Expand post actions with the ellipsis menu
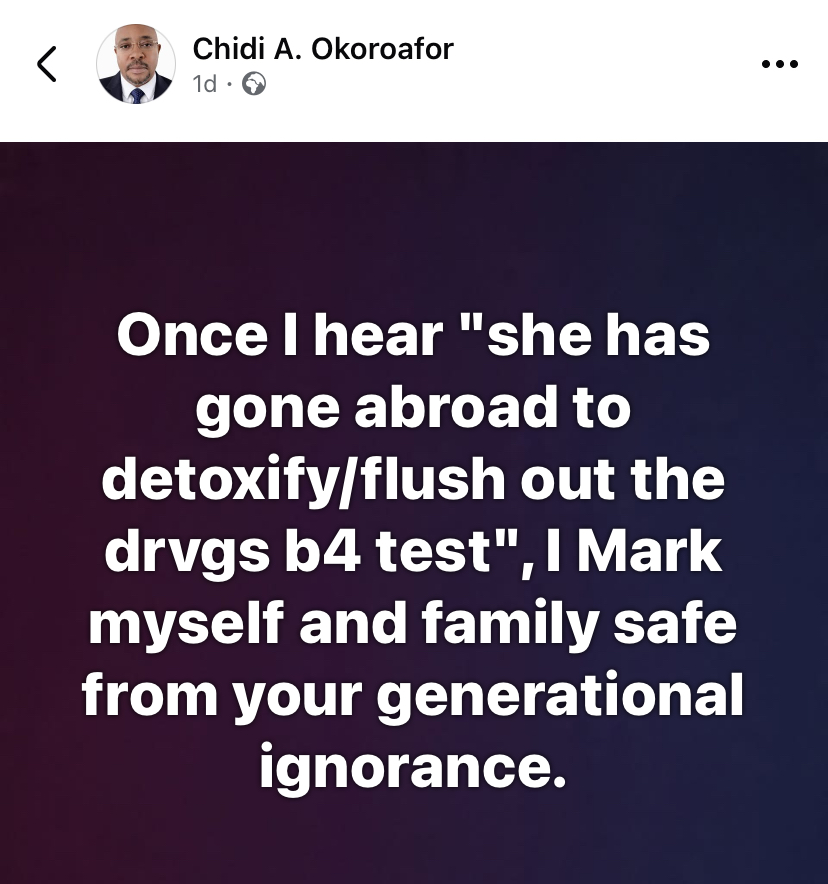 [x=779, y=63]
